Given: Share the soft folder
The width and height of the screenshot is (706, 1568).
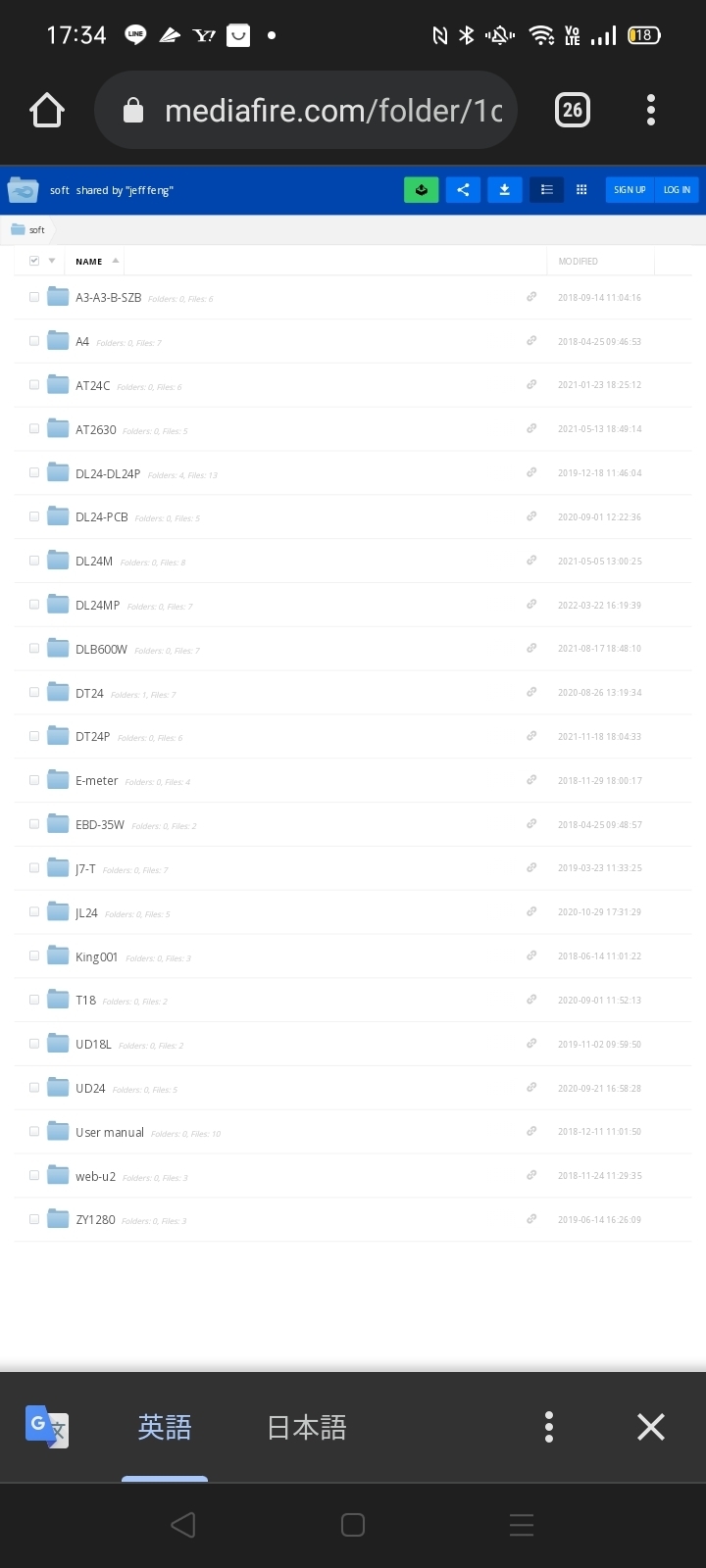Looking at the screenshot, I should click(x=463, y=190).
